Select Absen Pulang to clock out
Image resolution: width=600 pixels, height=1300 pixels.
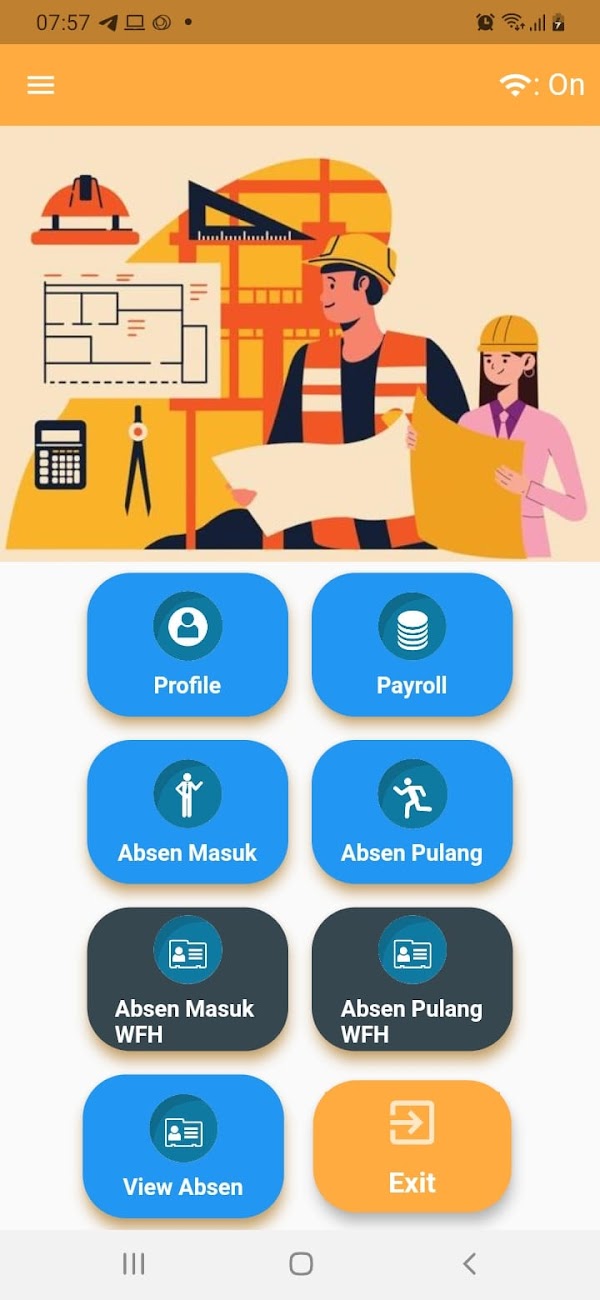[x=412, y=811]
